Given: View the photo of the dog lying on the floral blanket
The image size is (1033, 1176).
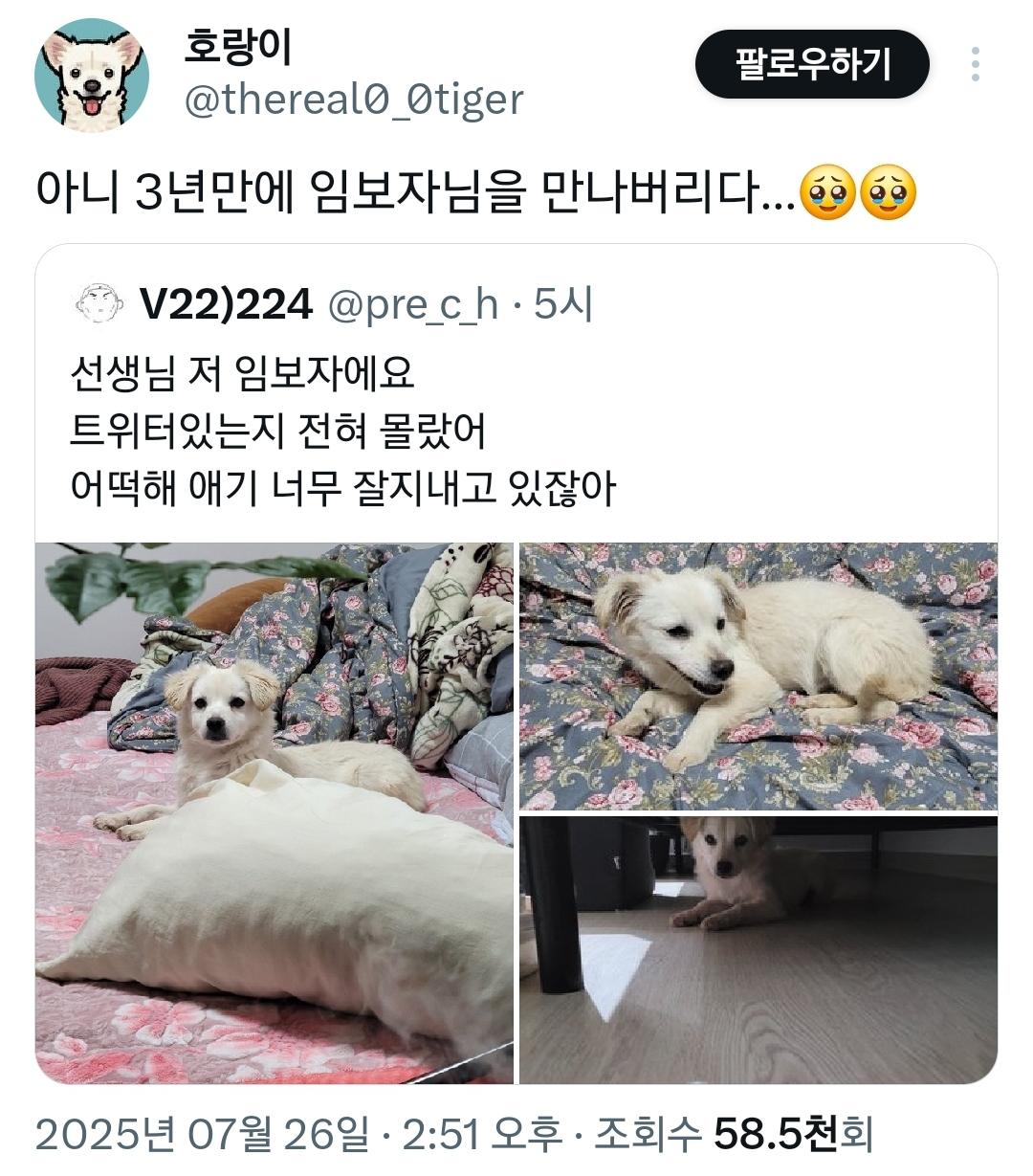Looking at the screenshot, I should coord(758,676).
